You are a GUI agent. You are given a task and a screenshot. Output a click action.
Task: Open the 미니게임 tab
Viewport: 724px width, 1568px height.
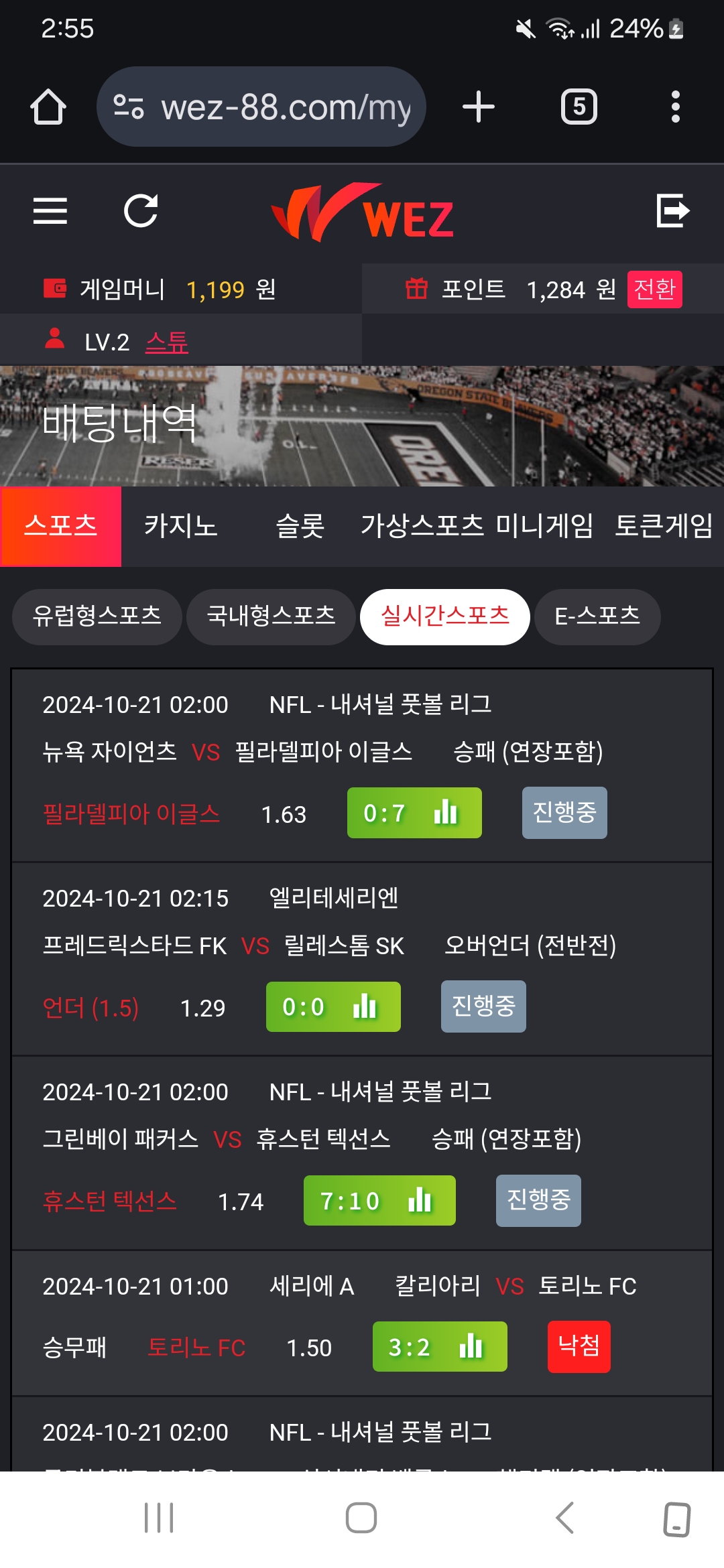tap(544, 526)
